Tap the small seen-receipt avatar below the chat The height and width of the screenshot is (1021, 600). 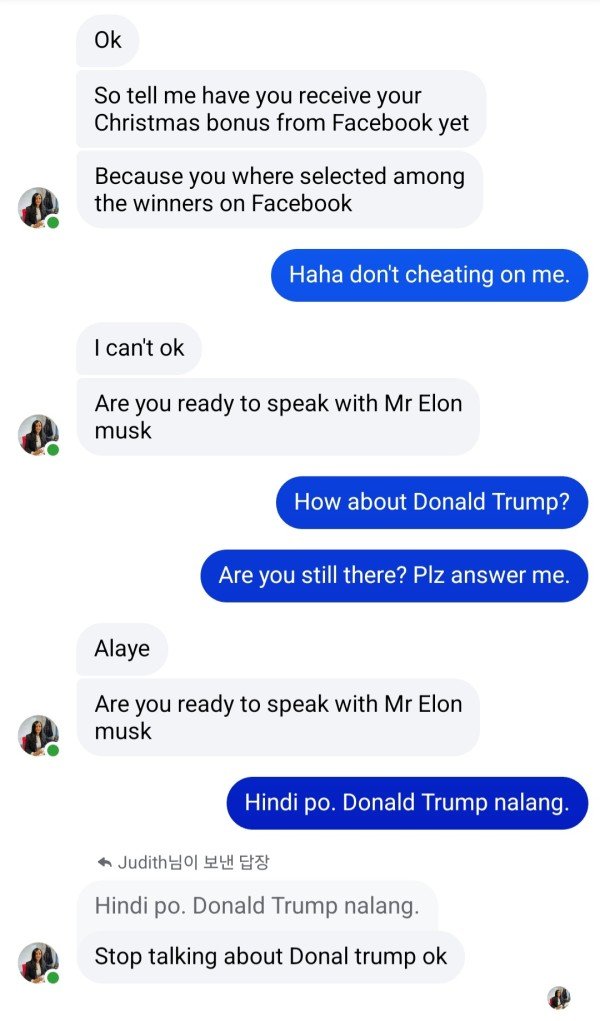coord(559,997)
